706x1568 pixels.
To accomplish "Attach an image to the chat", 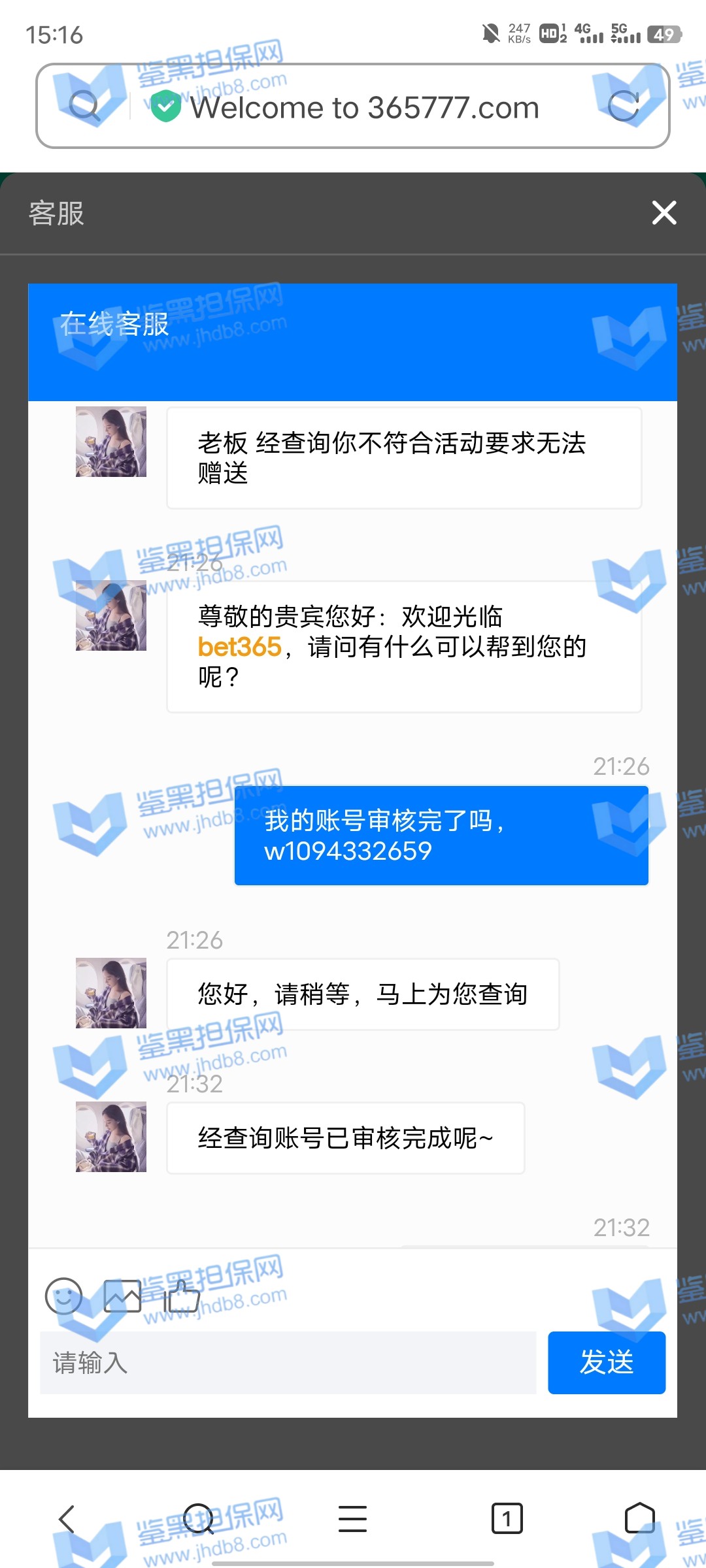I will 123,1296.
